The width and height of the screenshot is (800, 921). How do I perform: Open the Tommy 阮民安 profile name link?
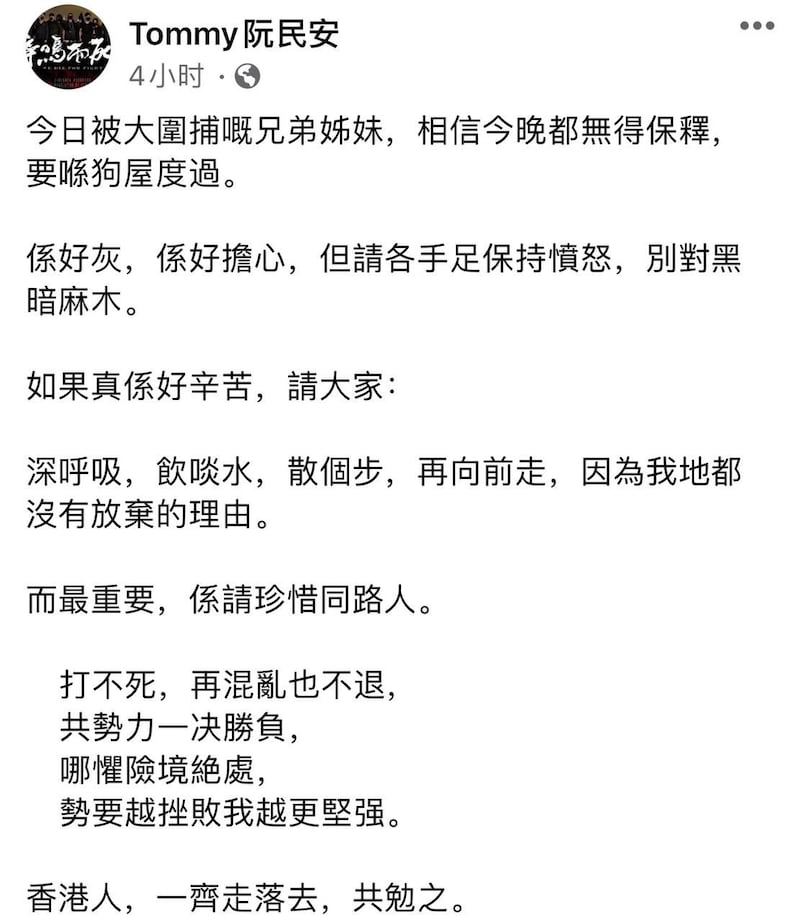coord(234,34)
